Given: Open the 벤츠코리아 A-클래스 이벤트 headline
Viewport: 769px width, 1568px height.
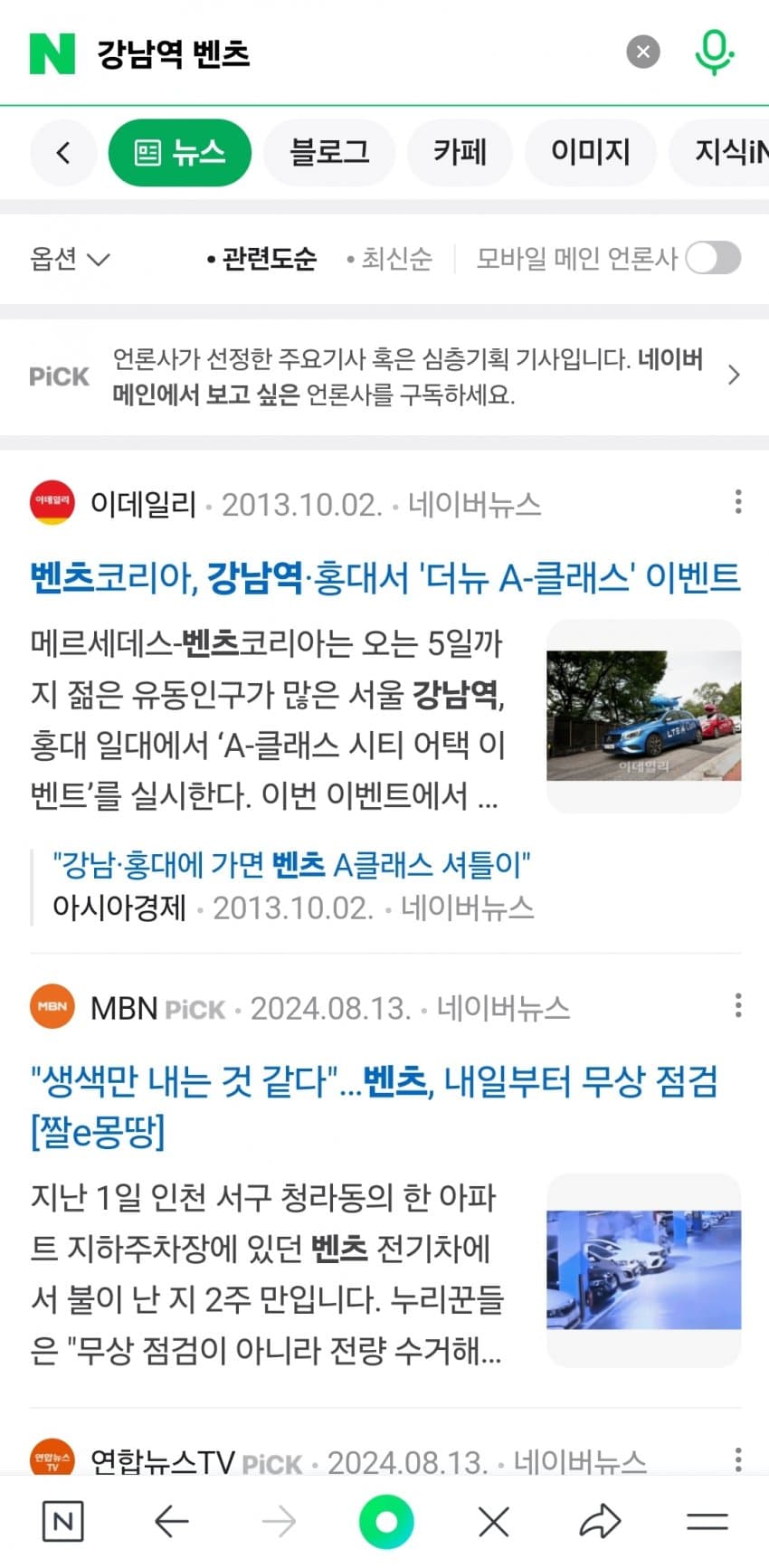Looking at the screenshot, I should 384,577.
